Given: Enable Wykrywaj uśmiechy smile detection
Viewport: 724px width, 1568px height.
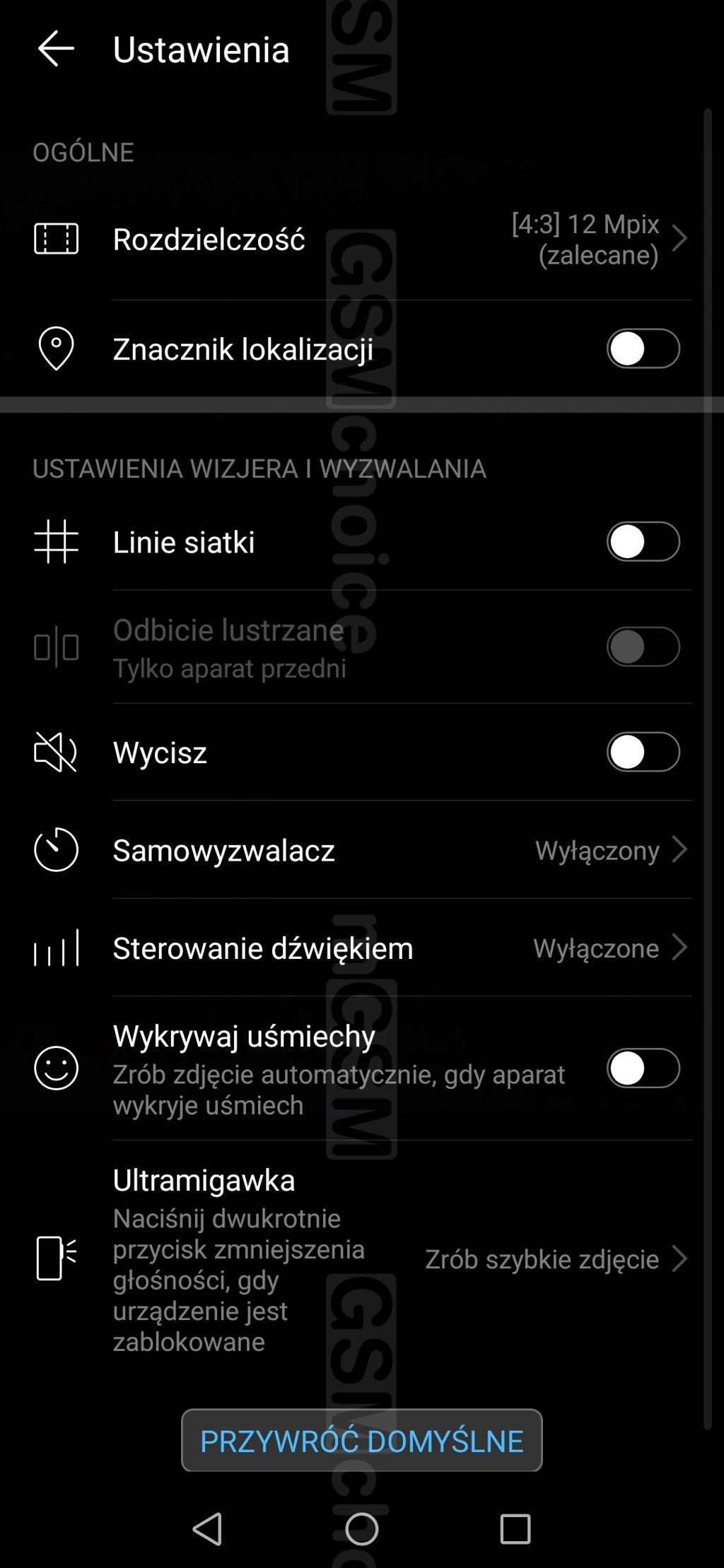Looking at the screenshot, I should pyautogui.click(x=642, y=1068).
